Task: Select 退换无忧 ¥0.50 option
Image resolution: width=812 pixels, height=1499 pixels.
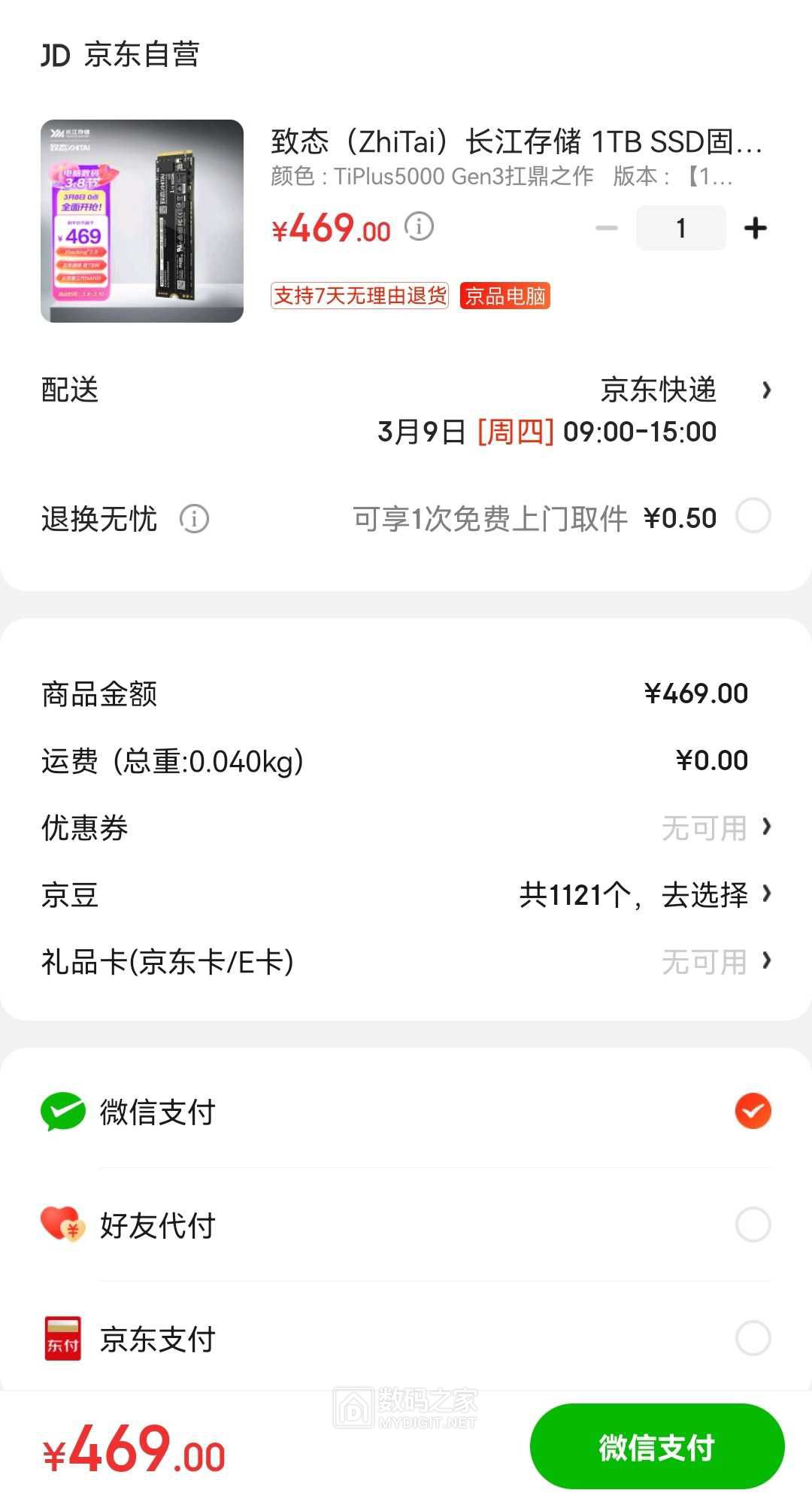Action: tap(753, 516)
